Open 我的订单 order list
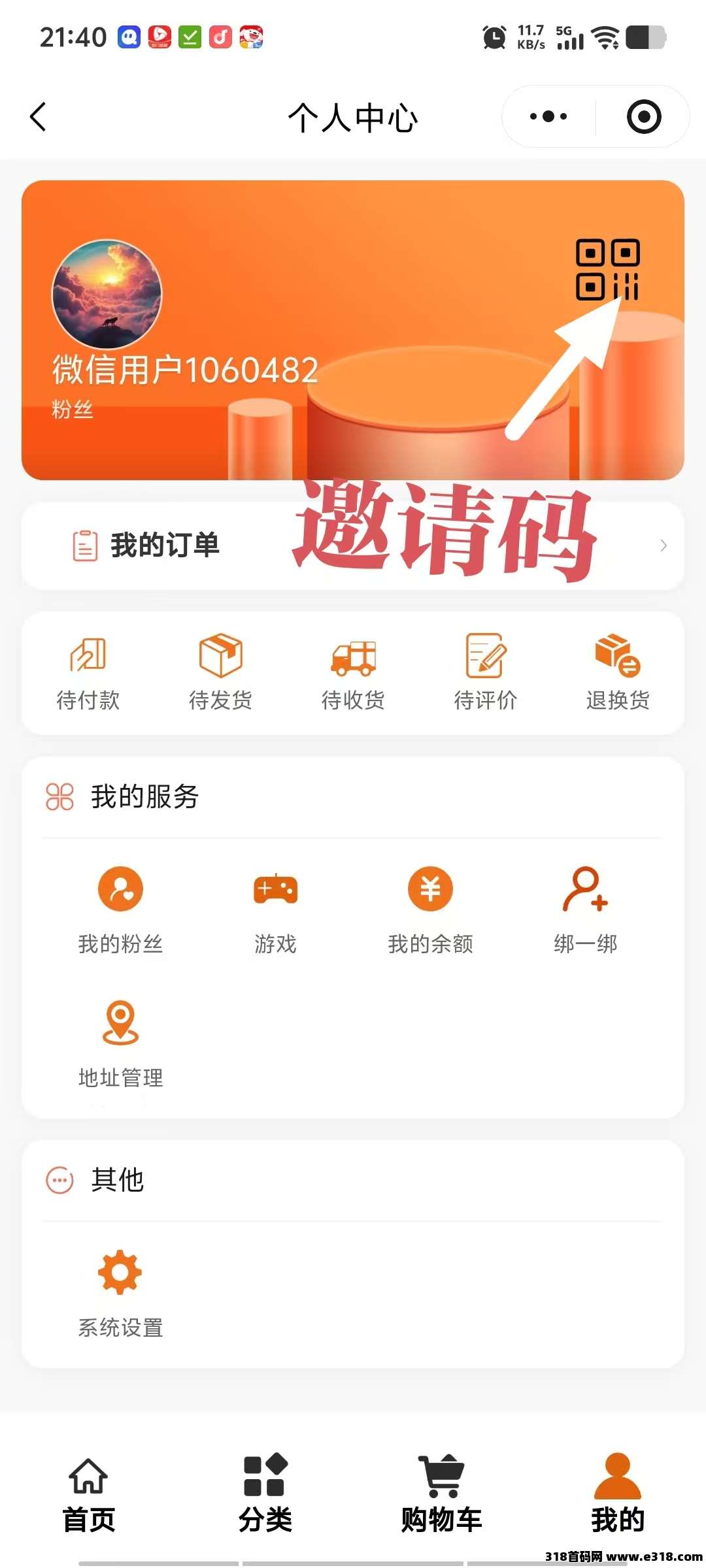The height and width of the screenshot is (1568, 706). click(x=353, y=546)
